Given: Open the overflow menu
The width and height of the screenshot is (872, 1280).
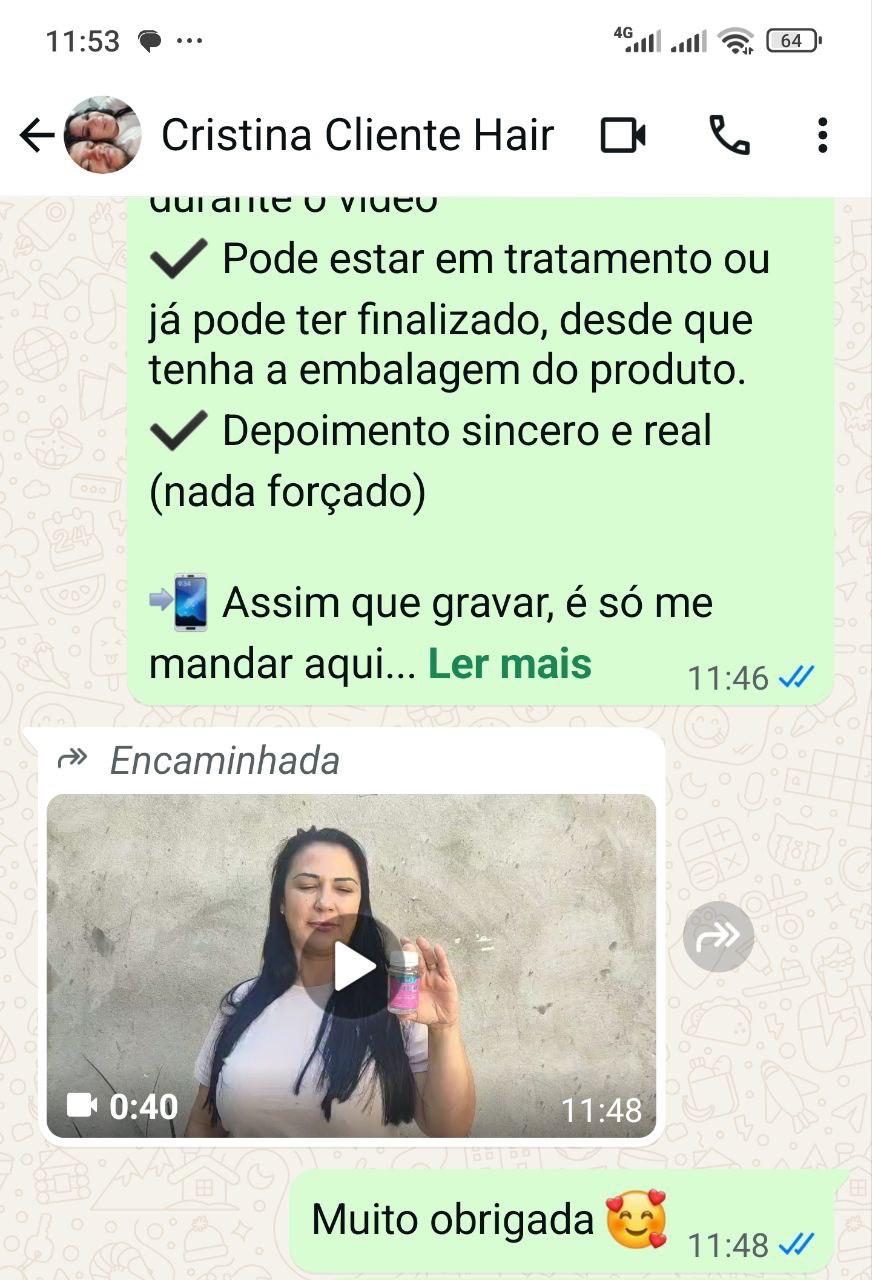Looking at the screenshot, I should point(822,135).
